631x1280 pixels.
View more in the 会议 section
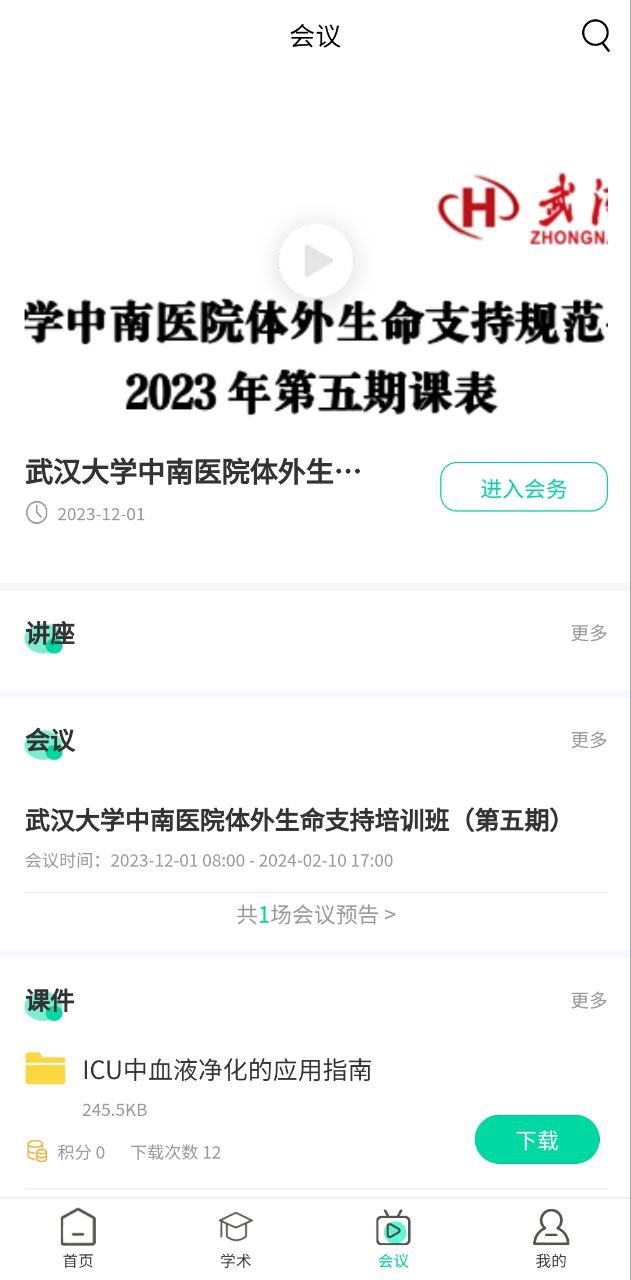589,740
